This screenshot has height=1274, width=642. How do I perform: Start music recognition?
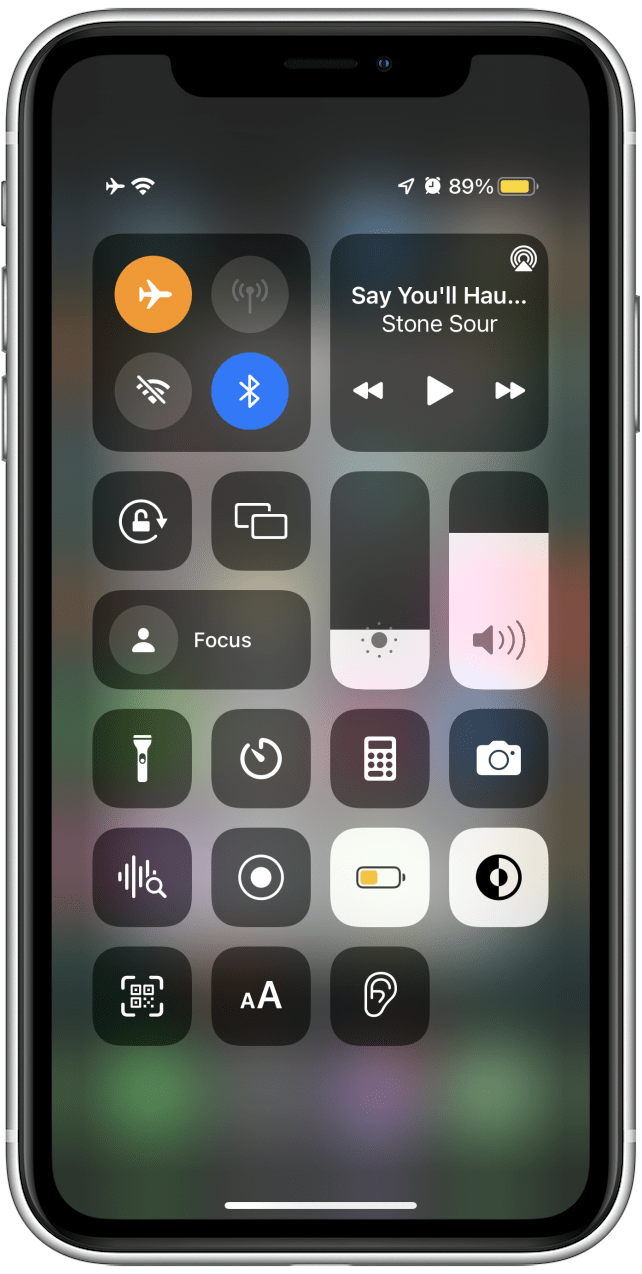(x=142, y=878)
